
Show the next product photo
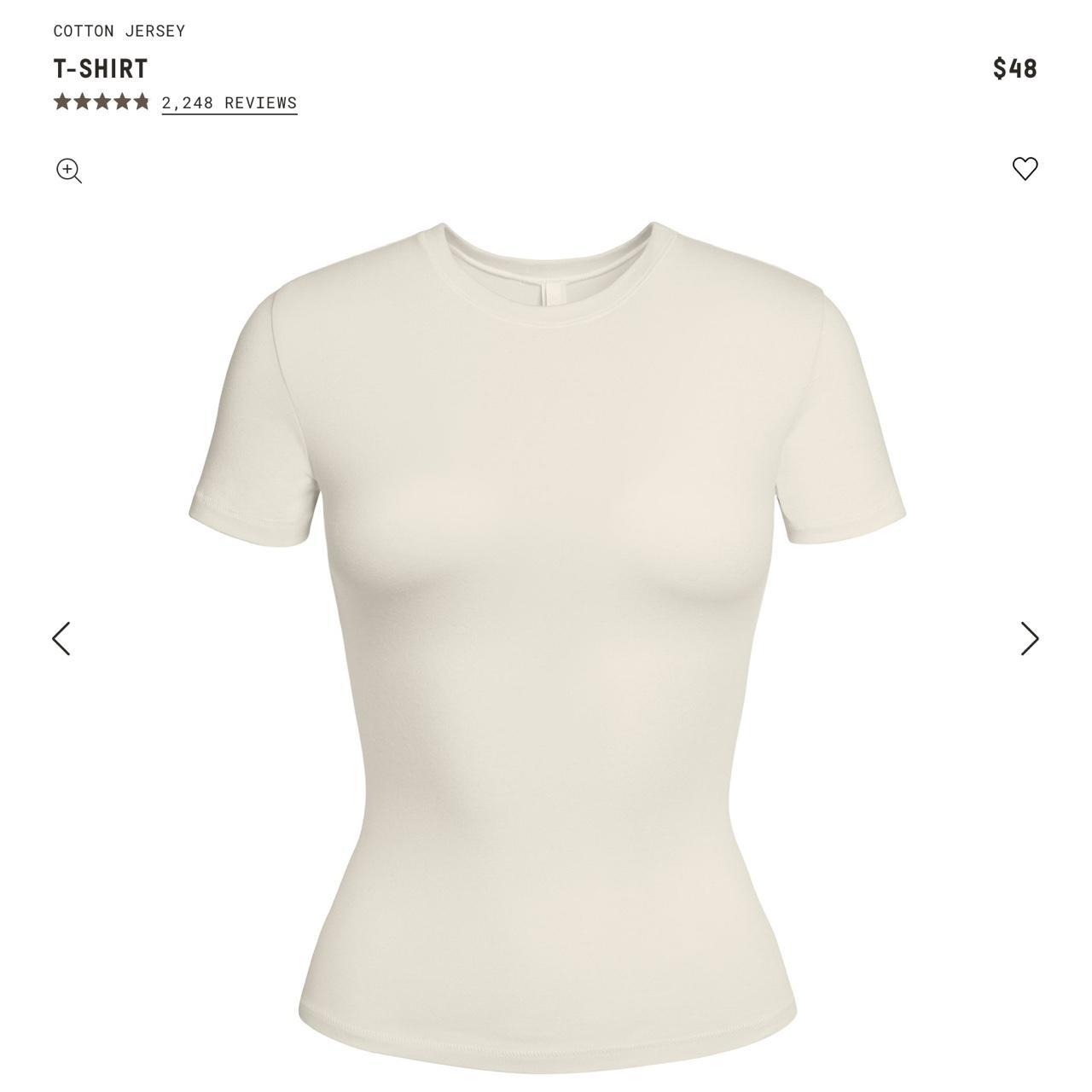point(1030,638)
